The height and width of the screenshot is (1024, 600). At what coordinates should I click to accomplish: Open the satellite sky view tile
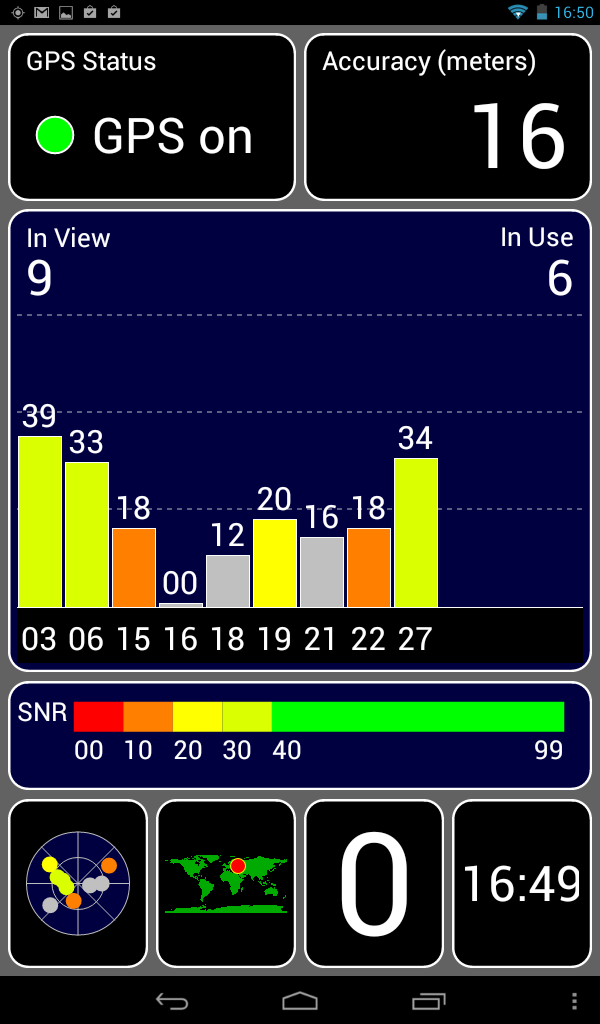[78, 883]
